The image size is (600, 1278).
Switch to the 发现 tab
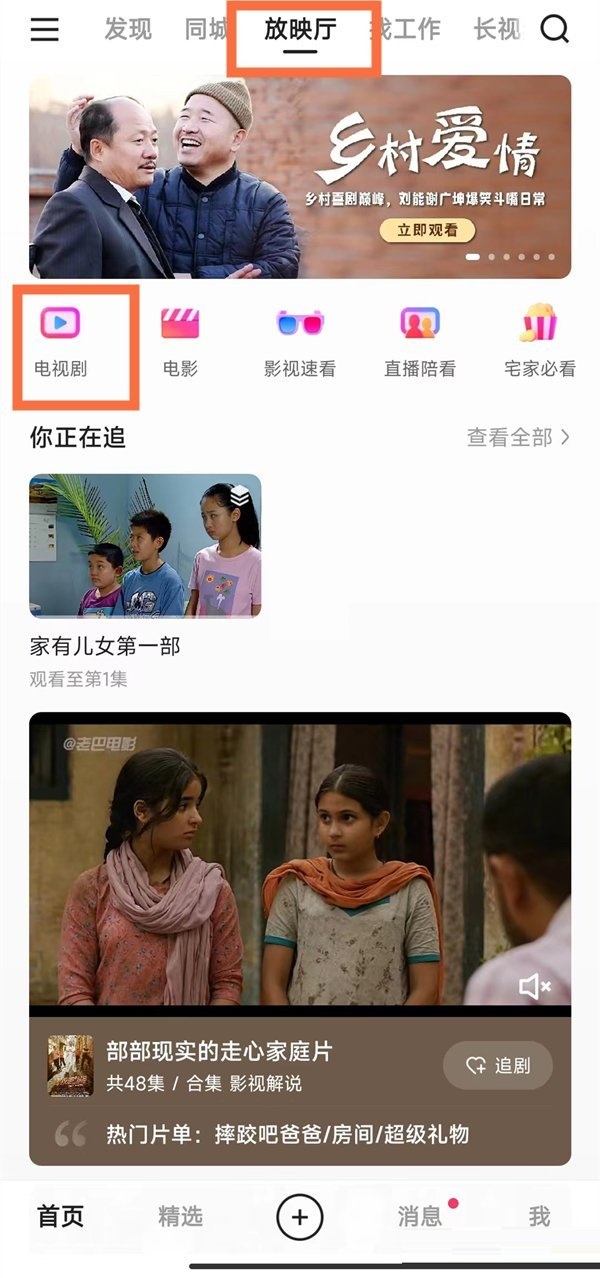128,30
